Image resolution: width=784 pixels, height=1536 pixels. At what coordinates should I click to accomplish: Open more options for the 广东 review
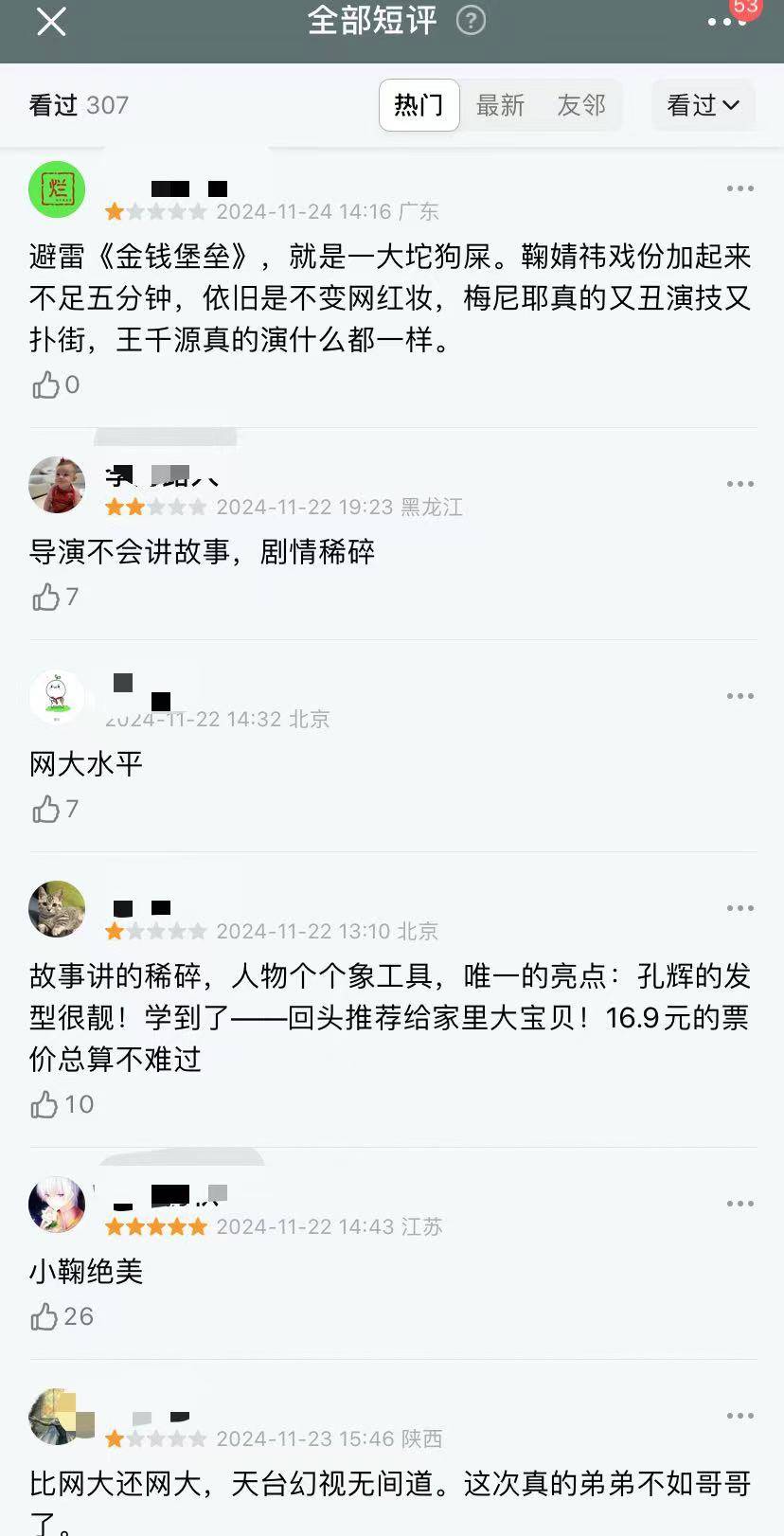pos(739,188)
